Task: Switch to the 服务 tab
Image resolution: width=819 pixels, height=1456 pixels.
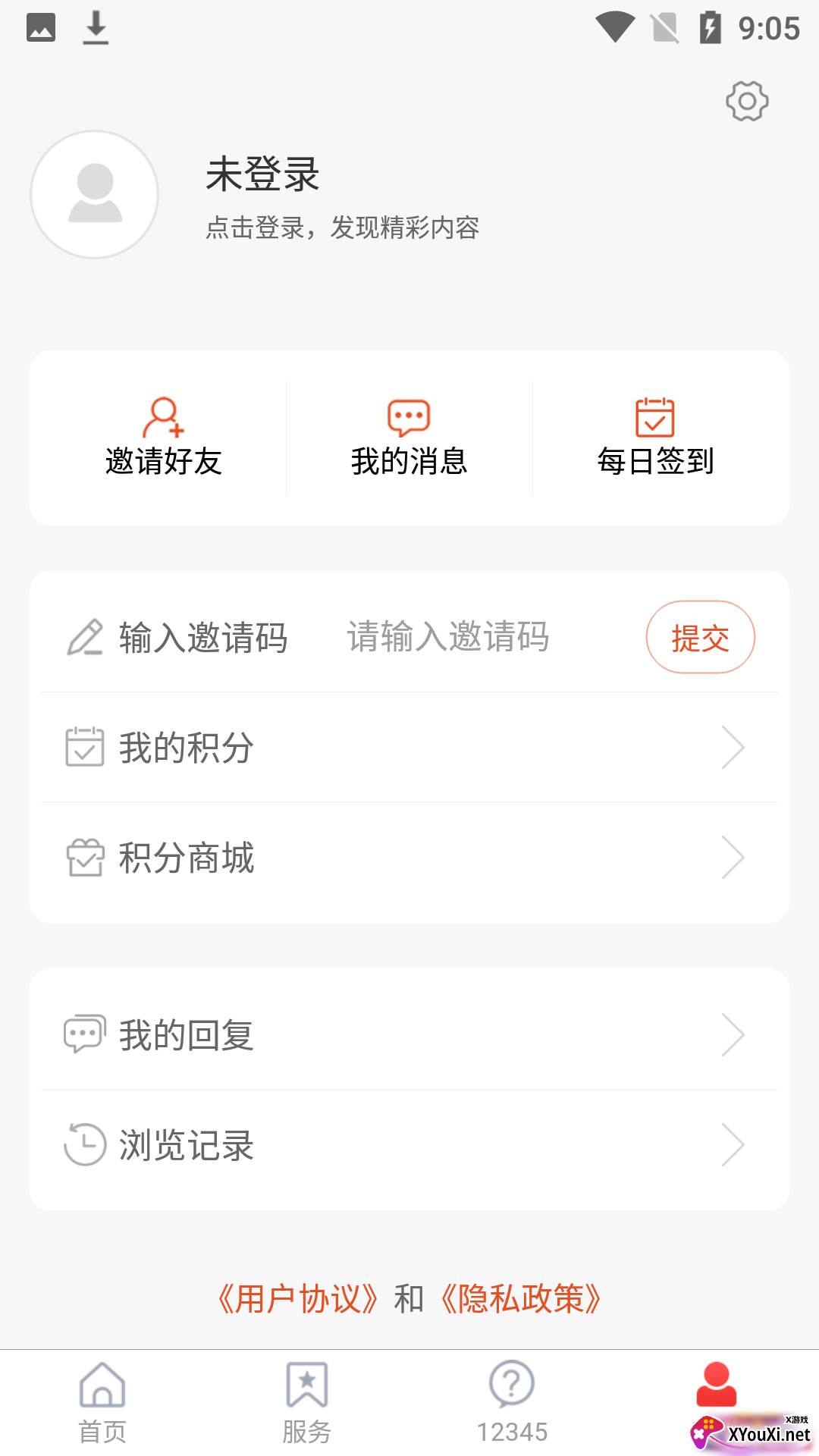Action: (x=307, y=1403)
